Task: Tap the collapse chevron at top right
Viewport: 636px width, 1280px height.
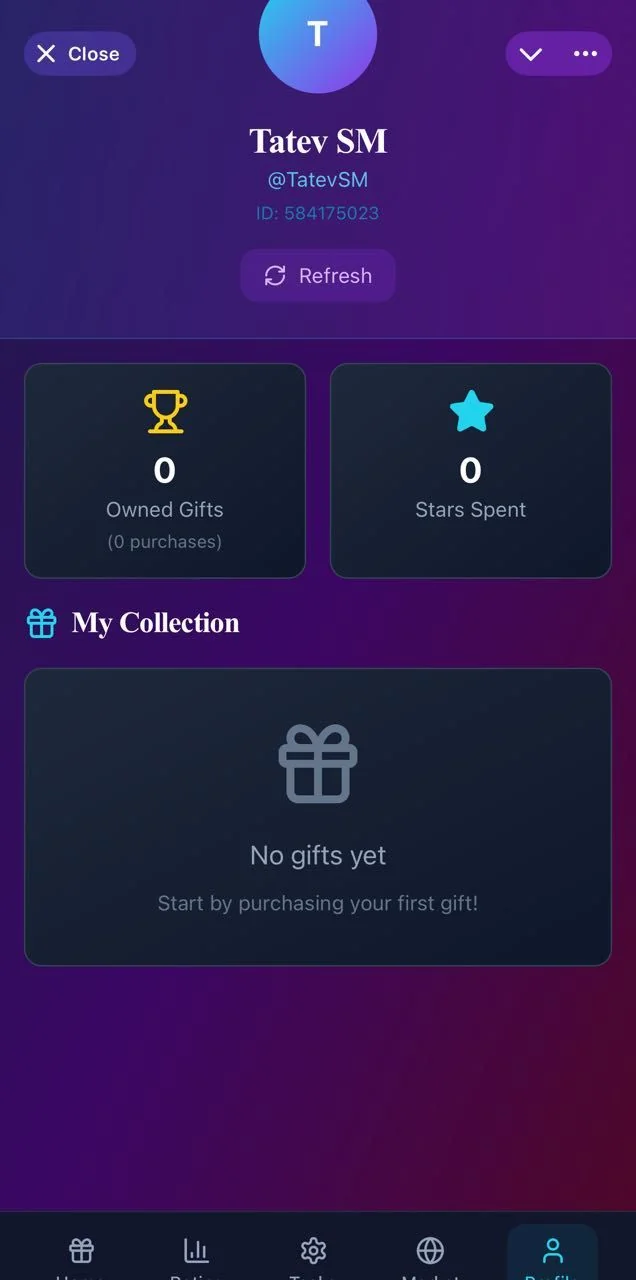Action: click(x=531, y=54)
